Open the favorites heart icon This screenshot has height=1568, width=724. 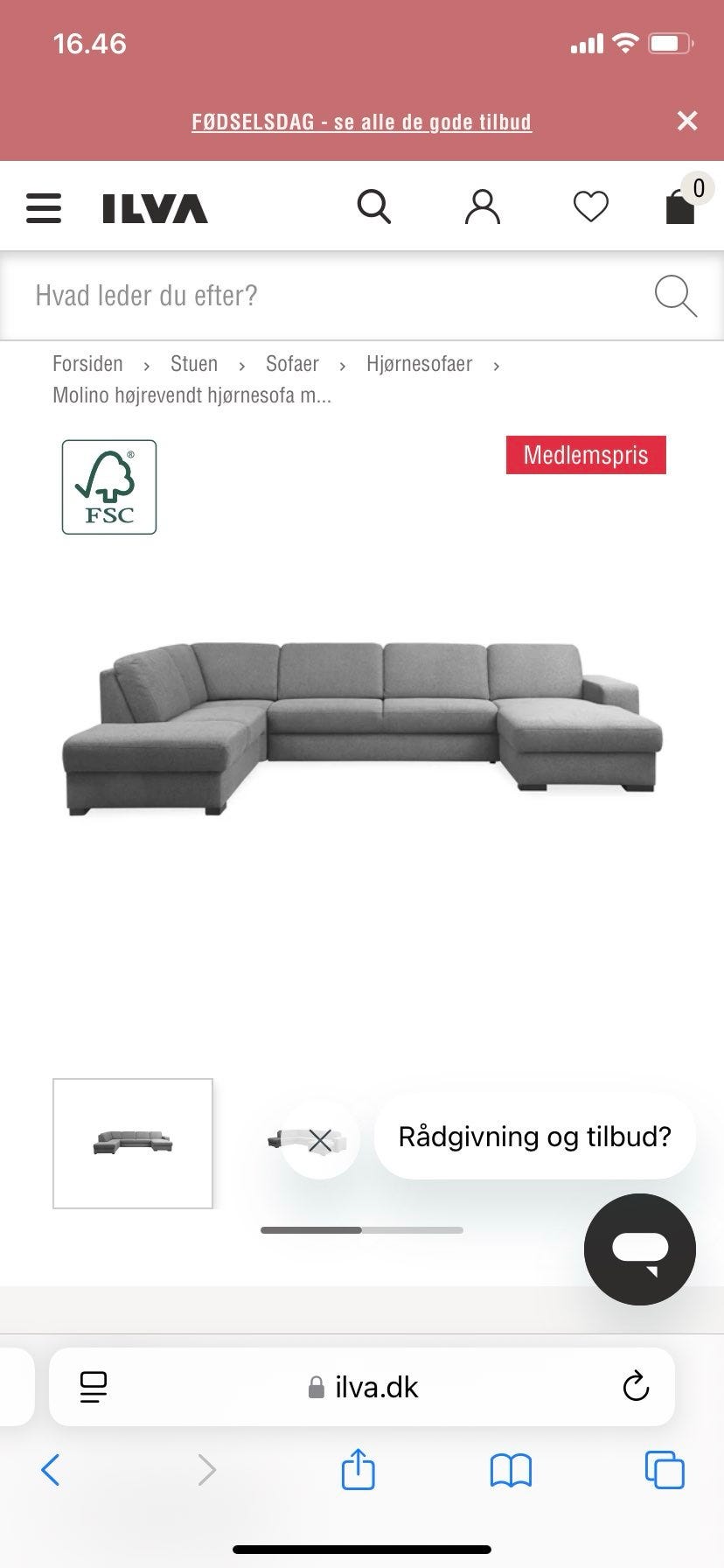point(590,206)
